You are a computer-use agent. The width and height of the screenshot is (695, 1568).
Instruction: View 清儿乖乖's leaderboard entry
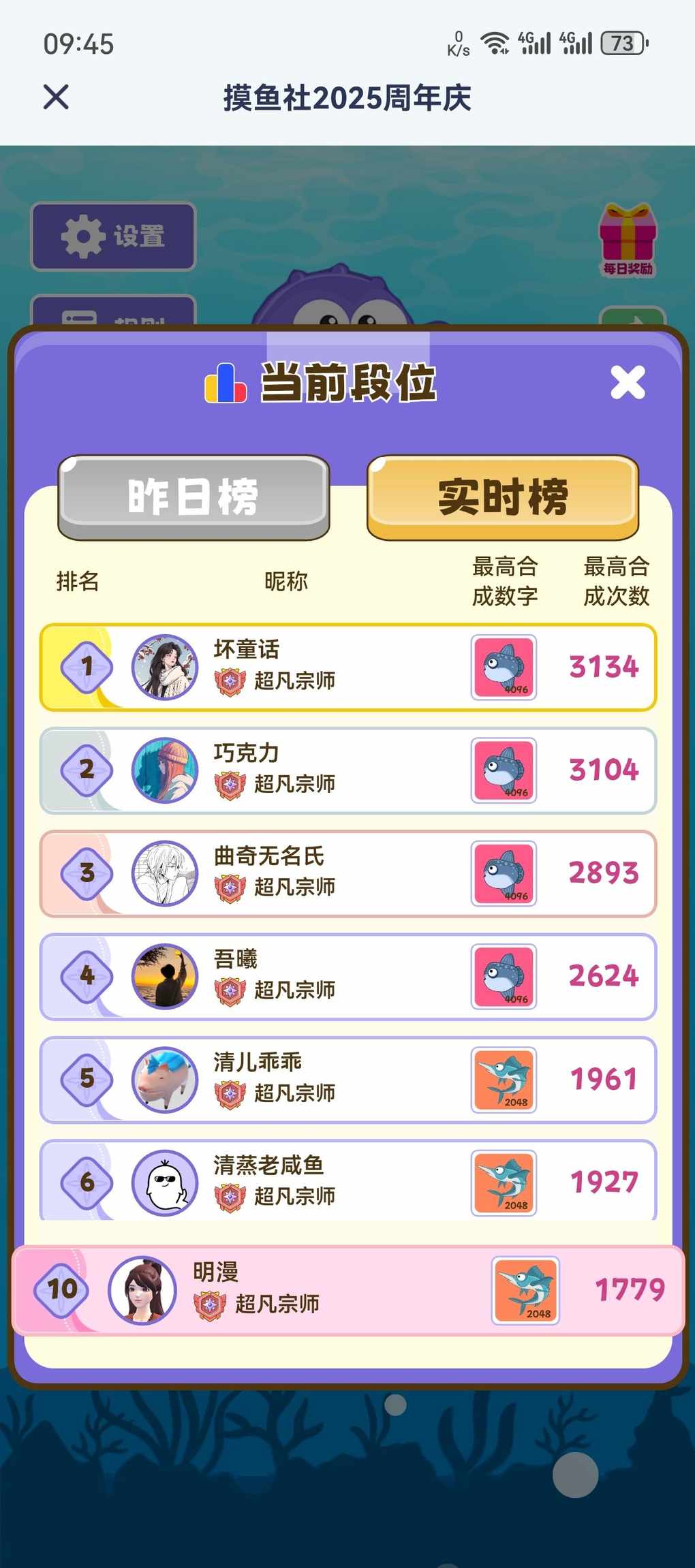[x=347, y=1079]
